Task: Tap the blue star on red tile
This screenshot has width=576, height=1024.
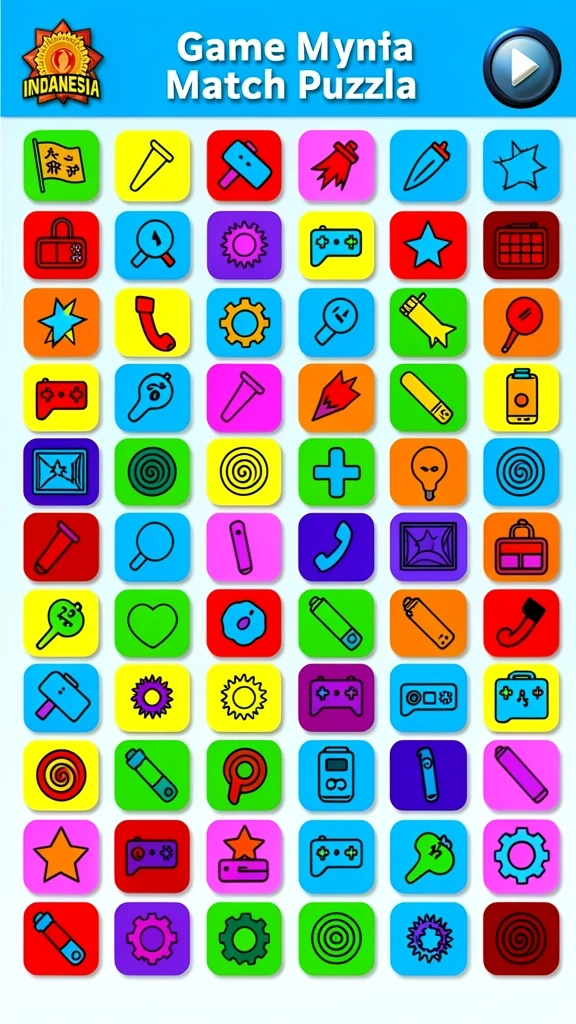Action: coord(428,245)
